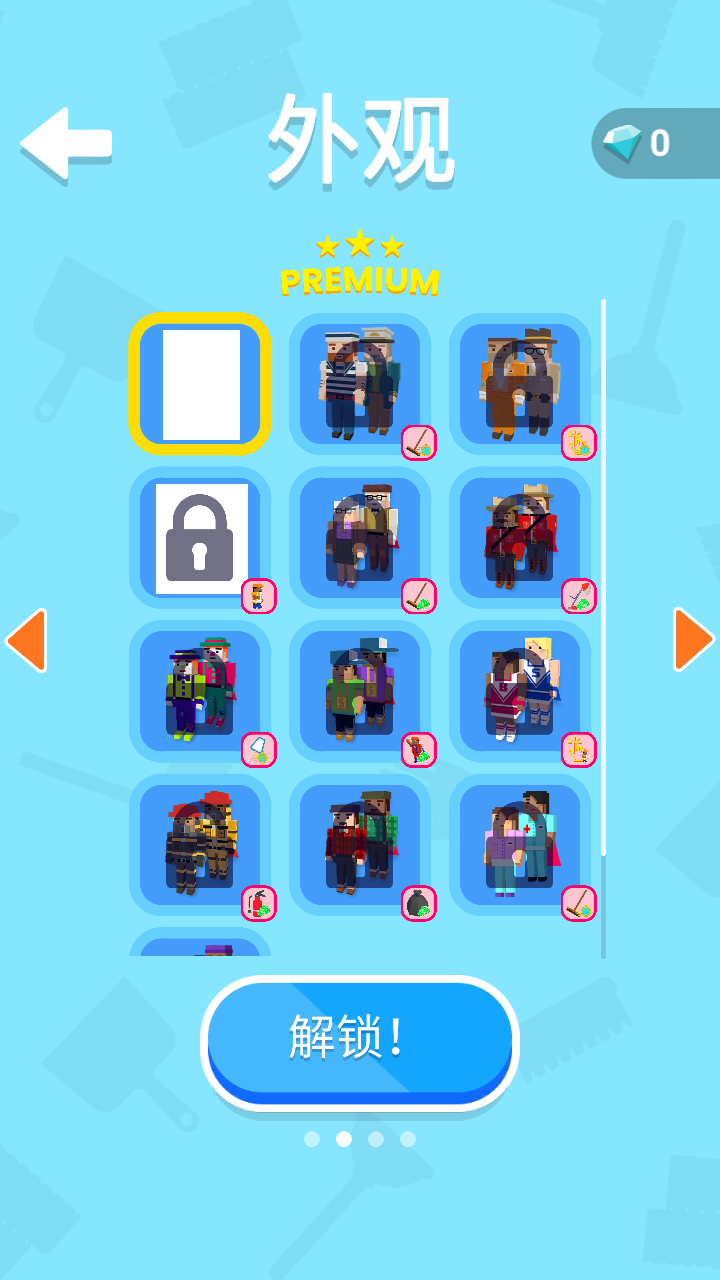
Task: Go back with the white arrow
Action: point(66,144)
